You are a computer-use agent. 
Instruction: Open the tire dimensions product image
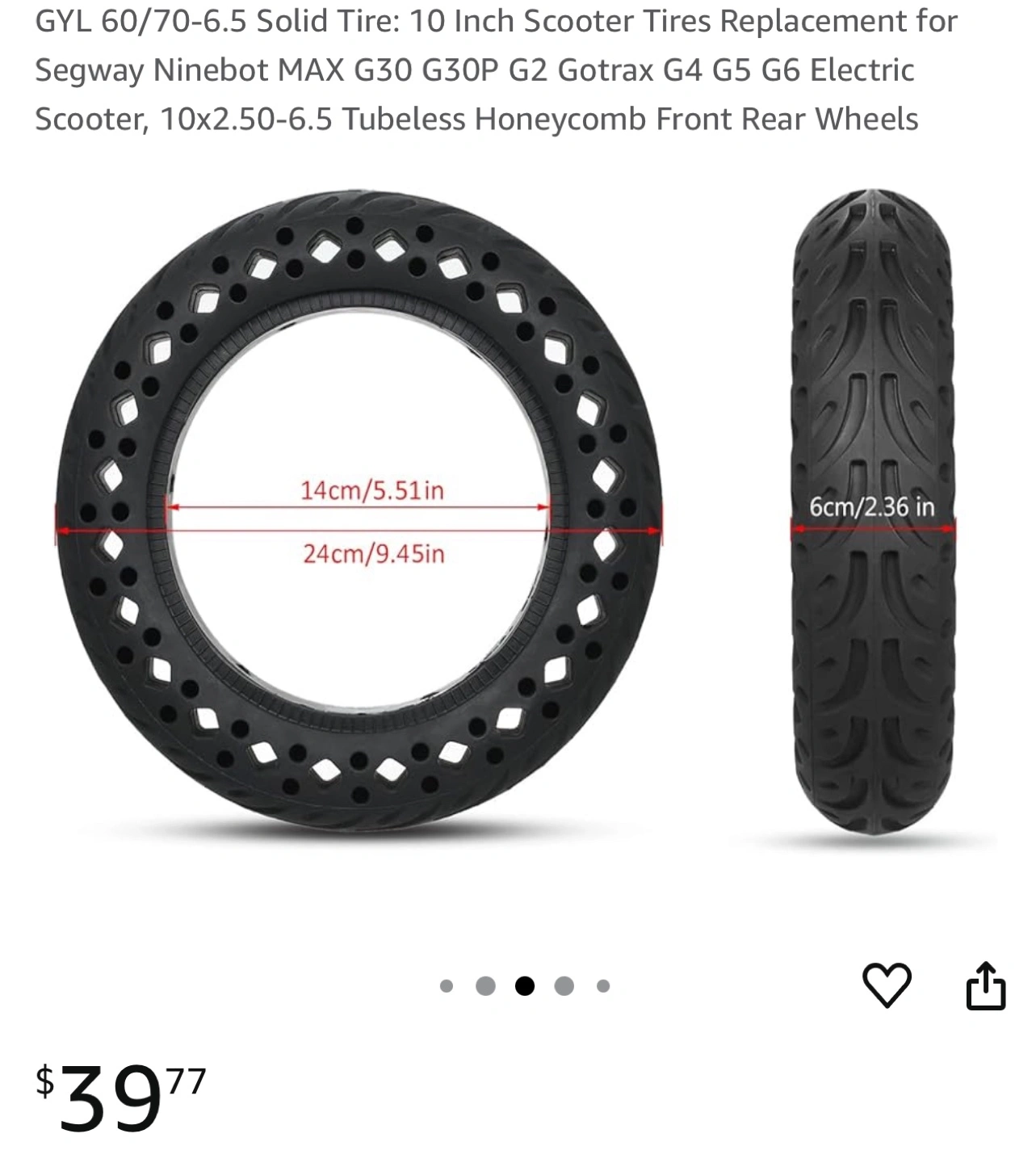click(x=517, y=517)
